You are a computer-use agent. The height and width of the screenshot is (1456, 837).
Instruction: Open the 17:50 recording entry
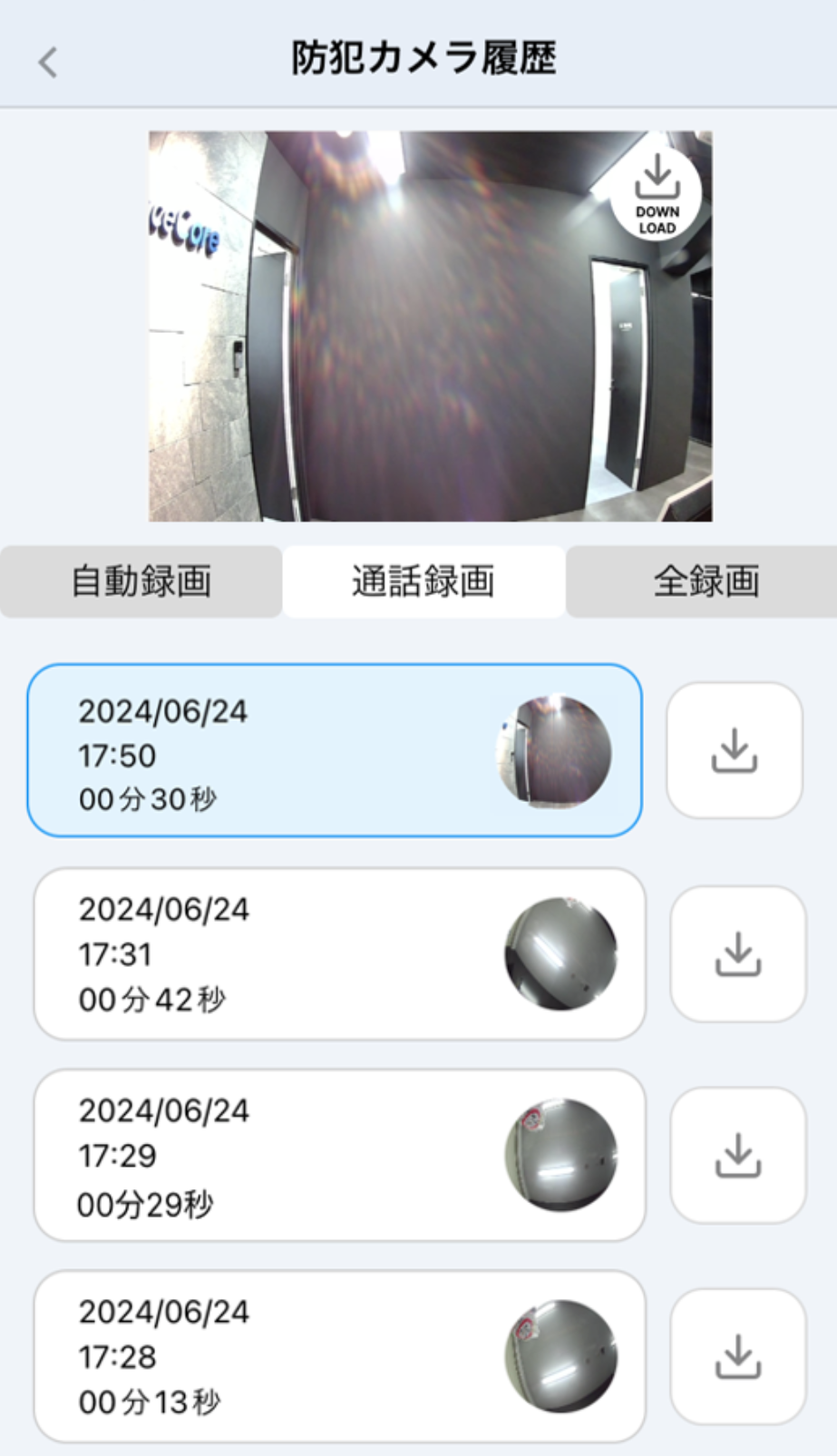335,751
